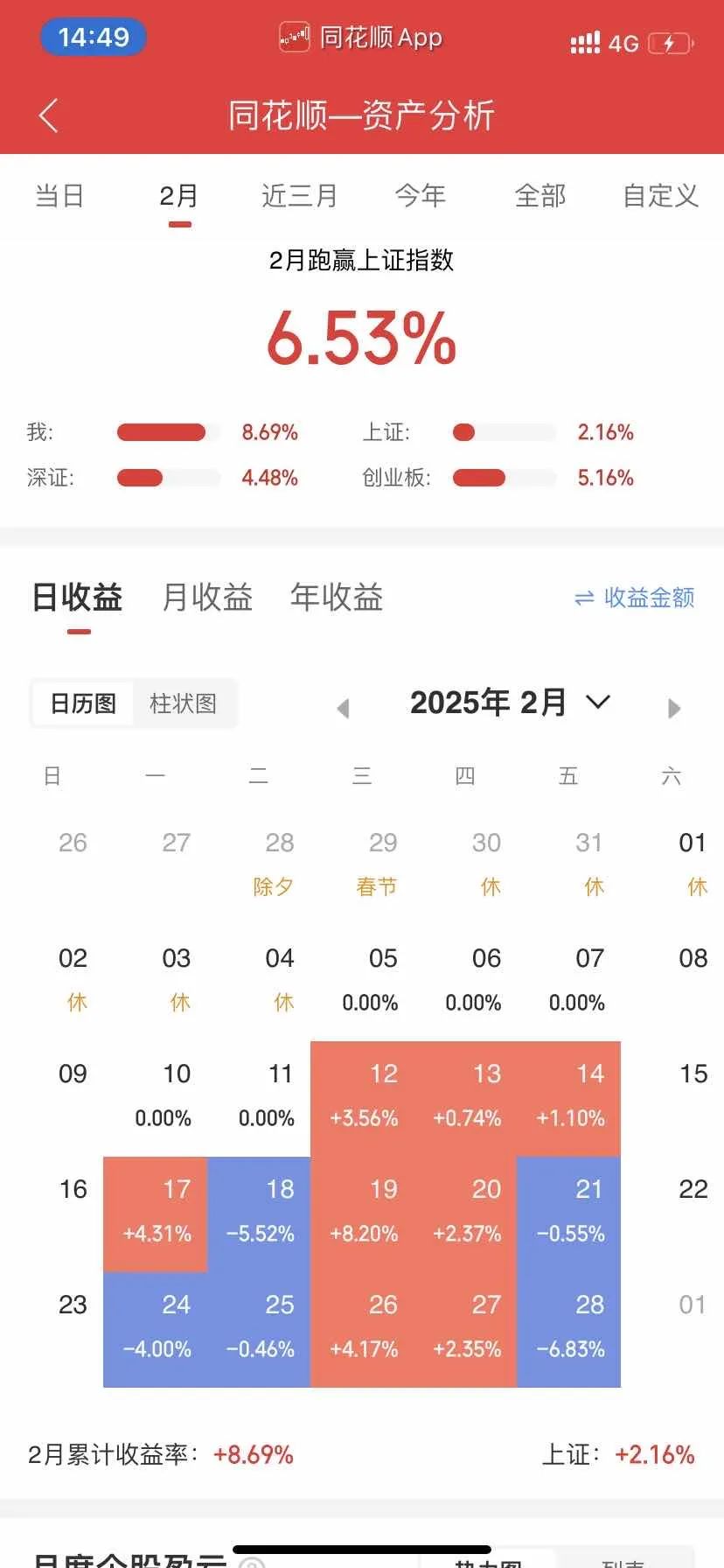Switch to the 当日 tab
The width and height of the screenshot is (724, 1568).
click(59, 195)
